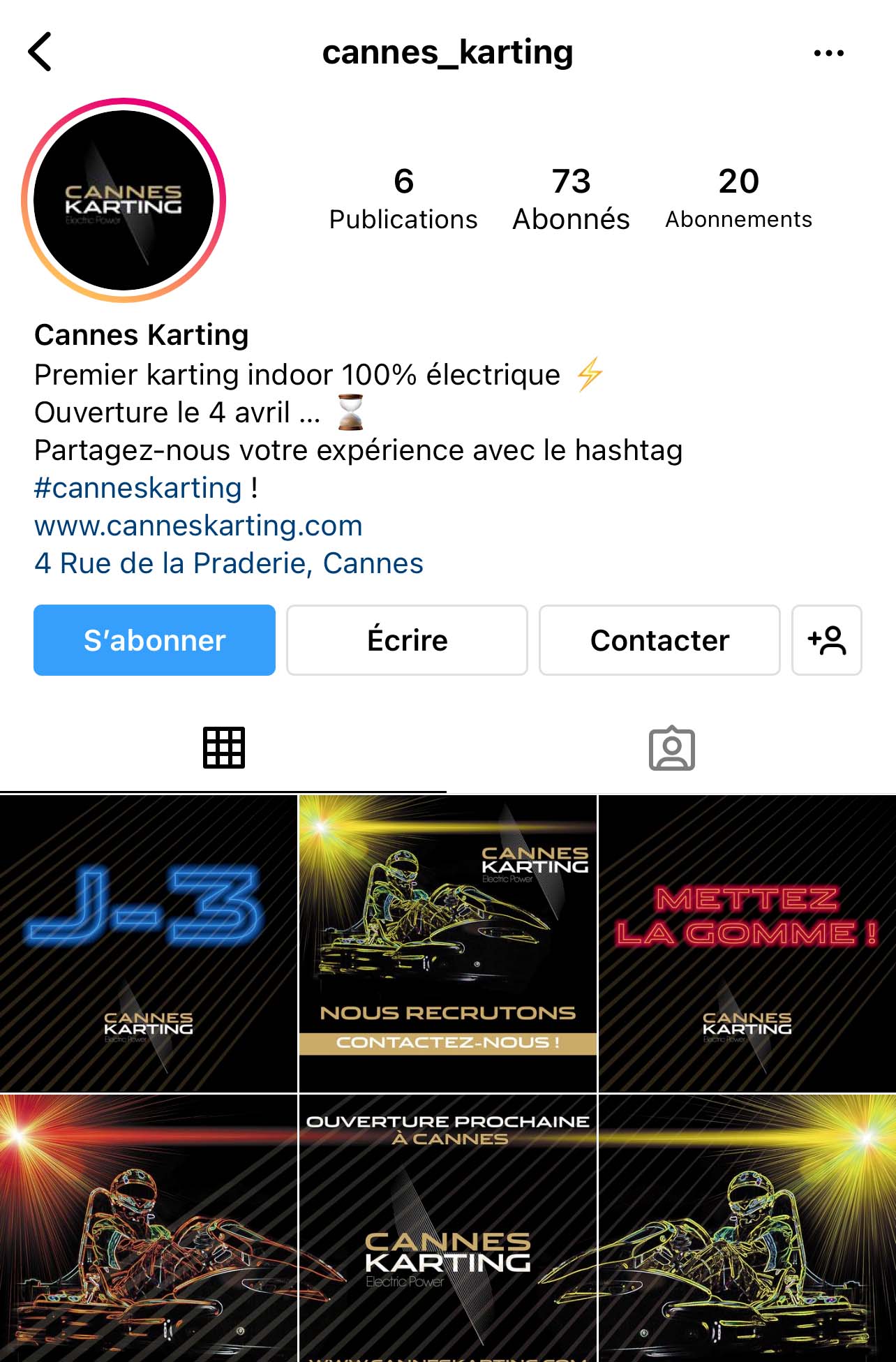
Task: Open the 20 Abonnements following list
Action: point(738,200)
